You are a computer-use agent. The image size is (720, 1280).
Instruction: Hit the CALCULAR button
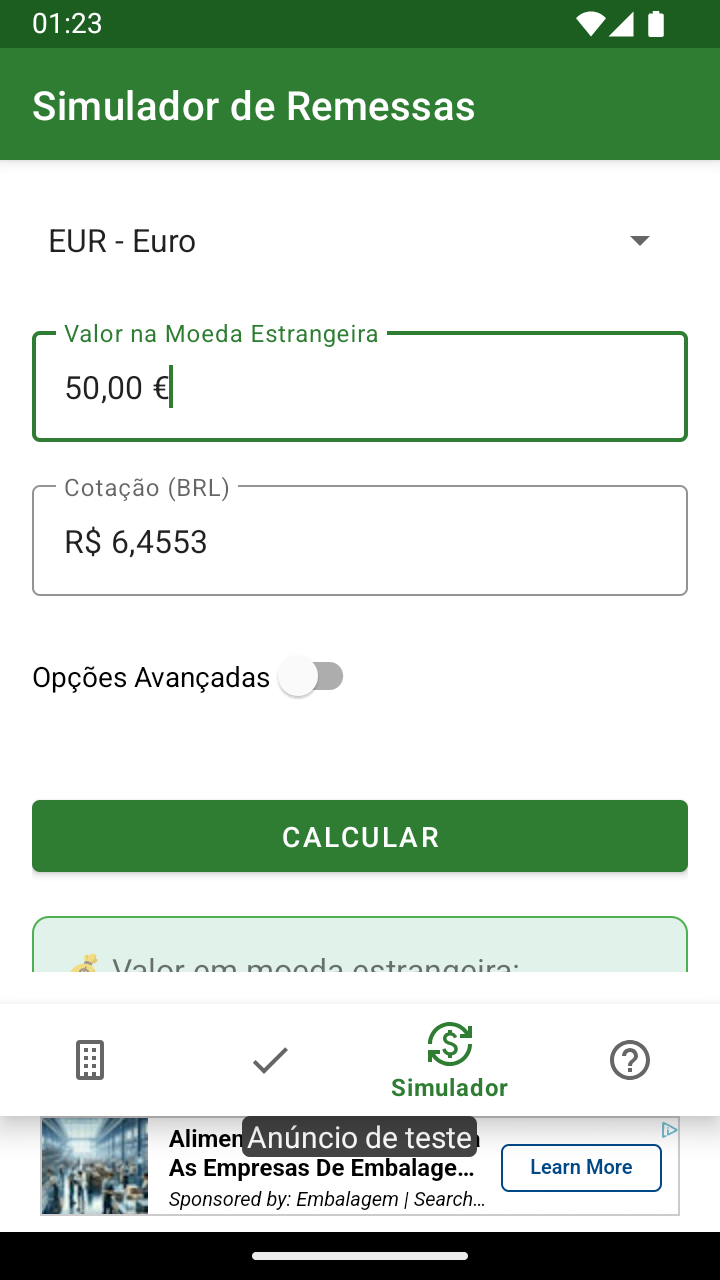point(360,836)
